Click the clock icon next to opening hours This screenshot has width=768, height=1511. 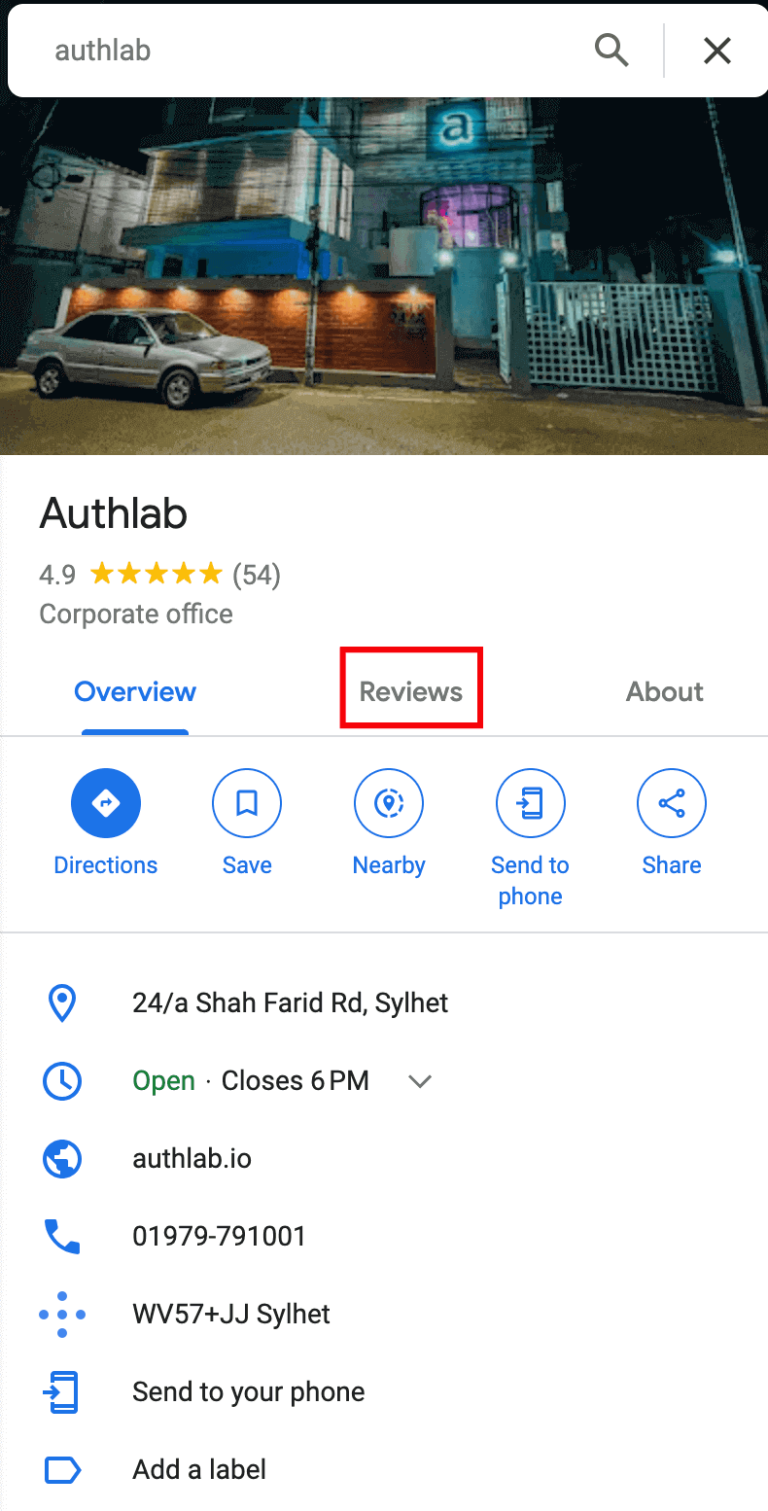(62, 1081)
